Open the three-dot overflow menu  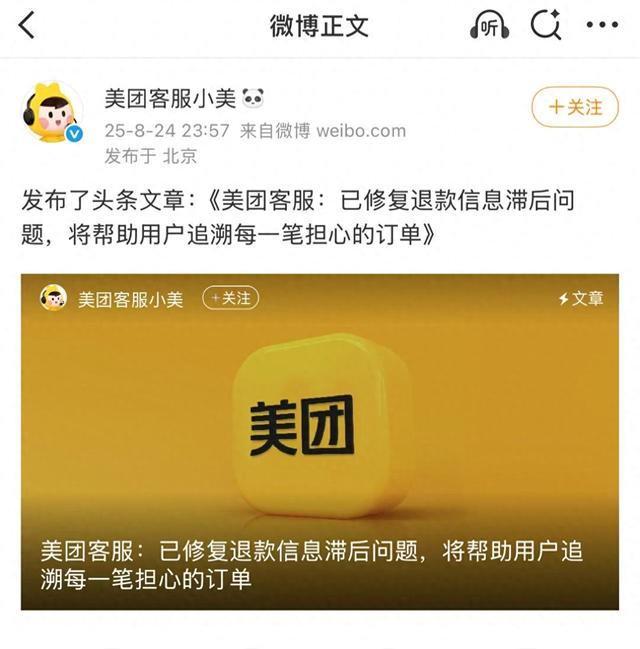pos(602,26)
